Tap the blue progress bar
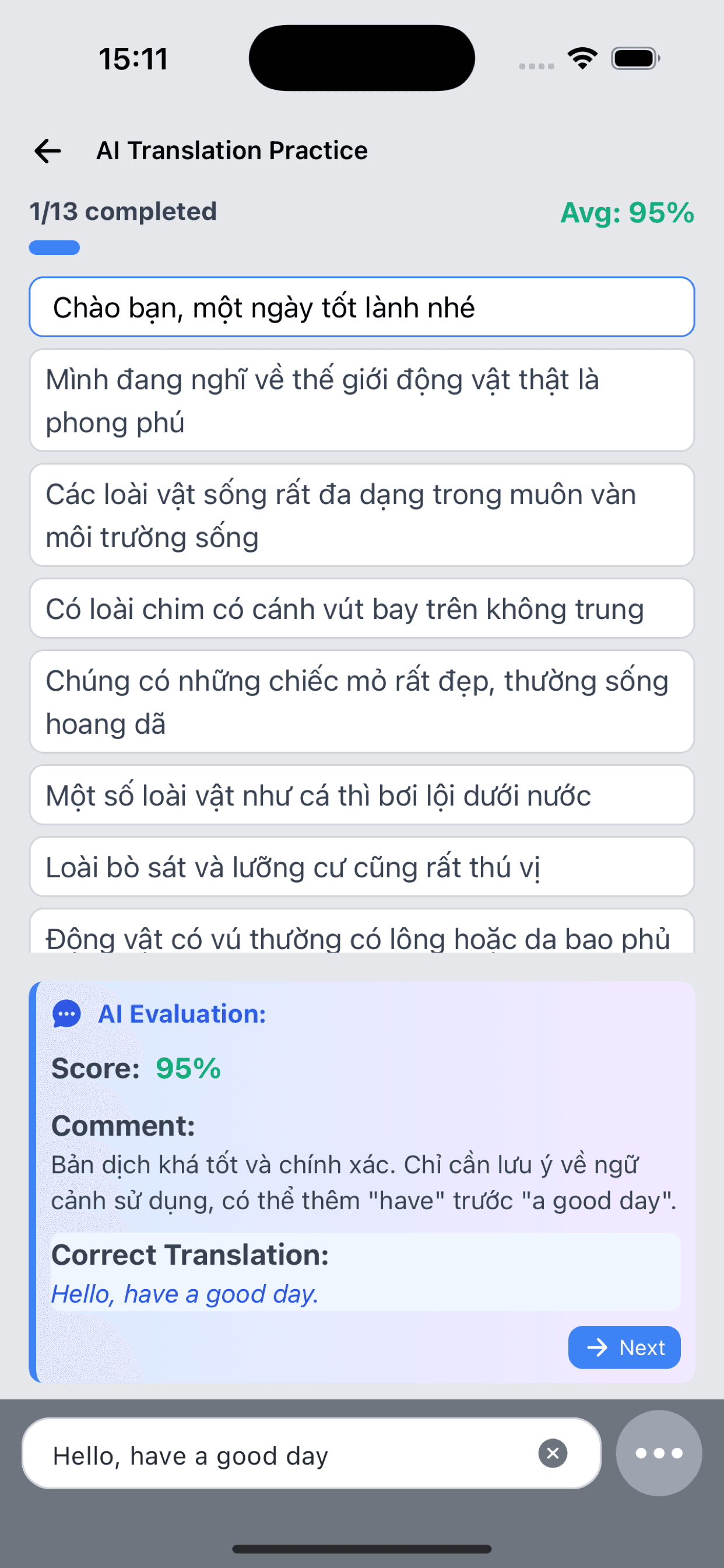The height and width of the screenshot is (1568, 724). point(55,248)
